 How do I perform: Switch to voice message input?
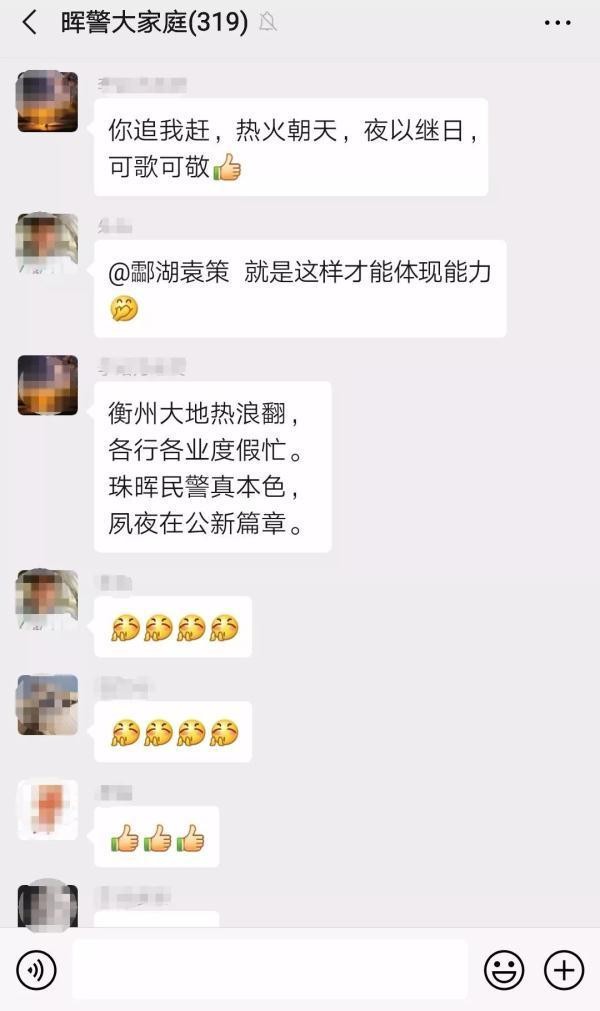pyautogui.click(x=36, y=969)
